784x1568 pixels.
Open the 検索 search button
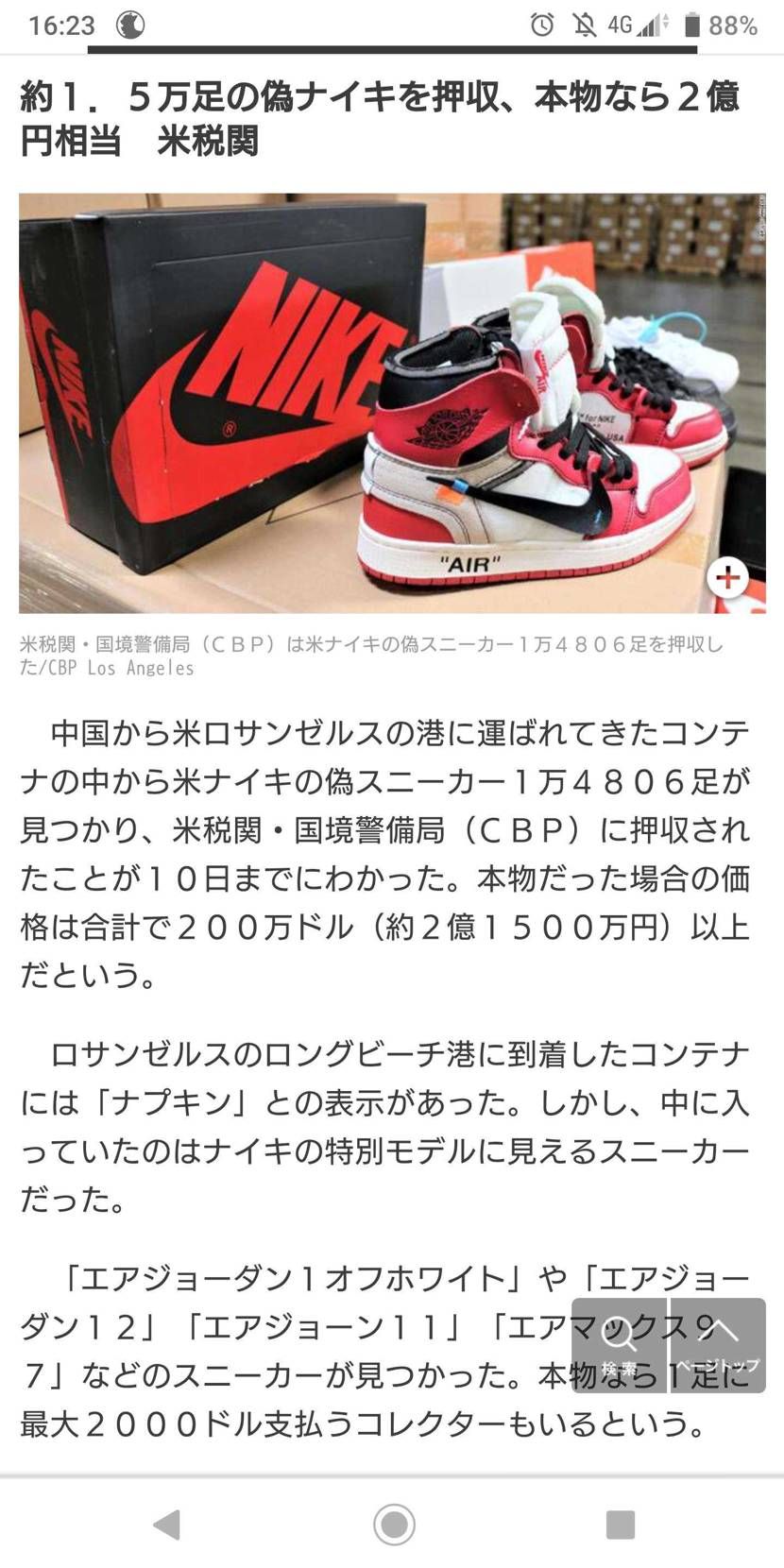620,1345
